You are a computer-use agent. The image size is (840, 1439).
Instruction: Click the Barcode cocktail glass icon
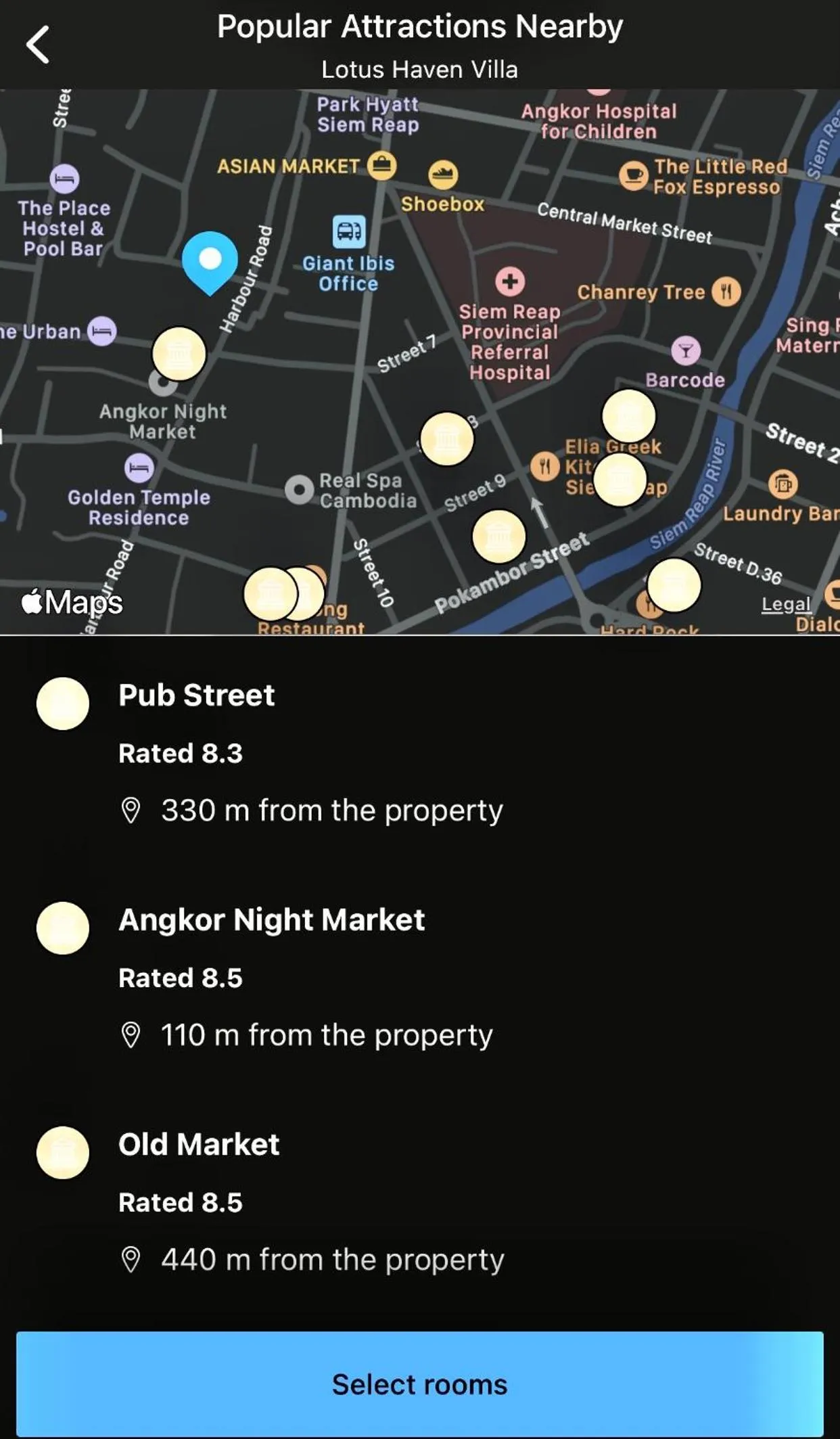coord(686,350)
